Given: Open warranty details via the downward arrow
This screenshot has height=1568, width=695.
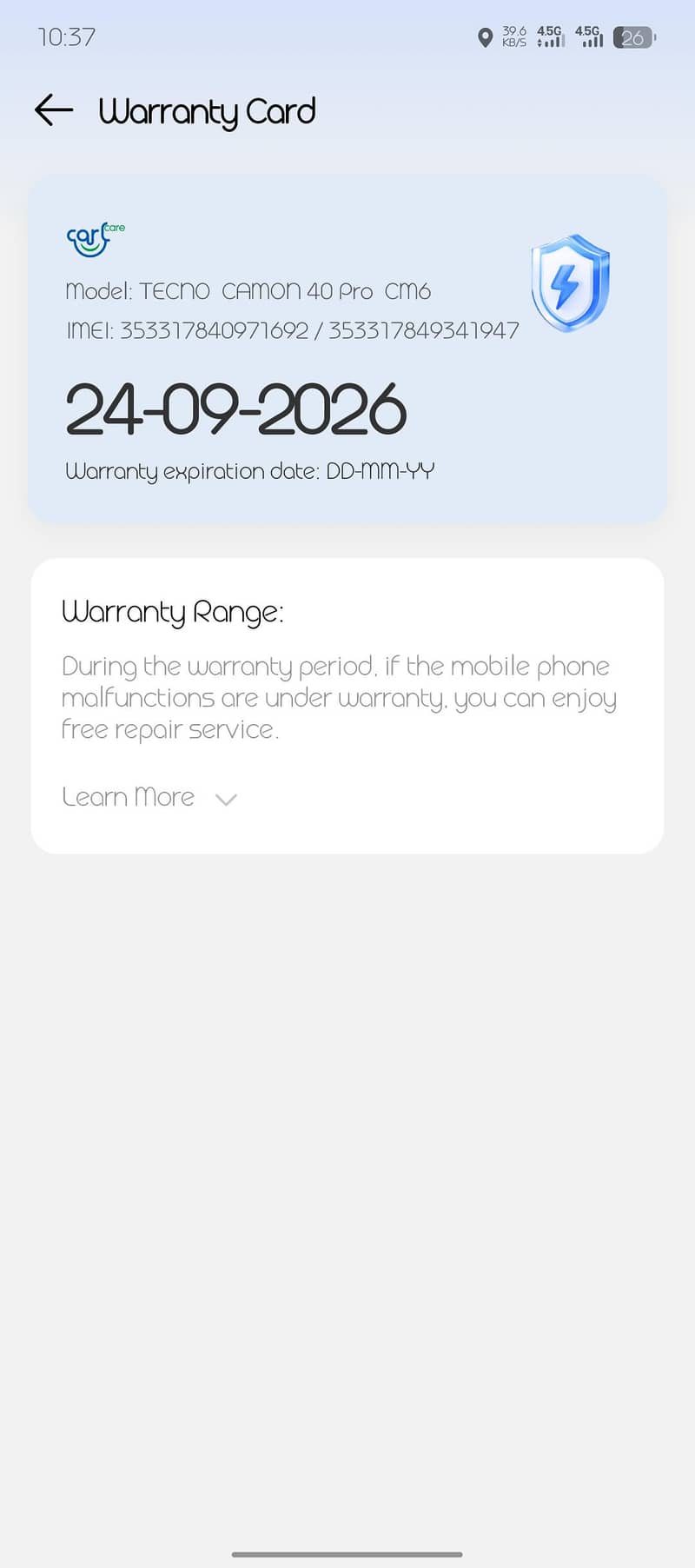Looking at the screenshot, I should click(226, 799).
